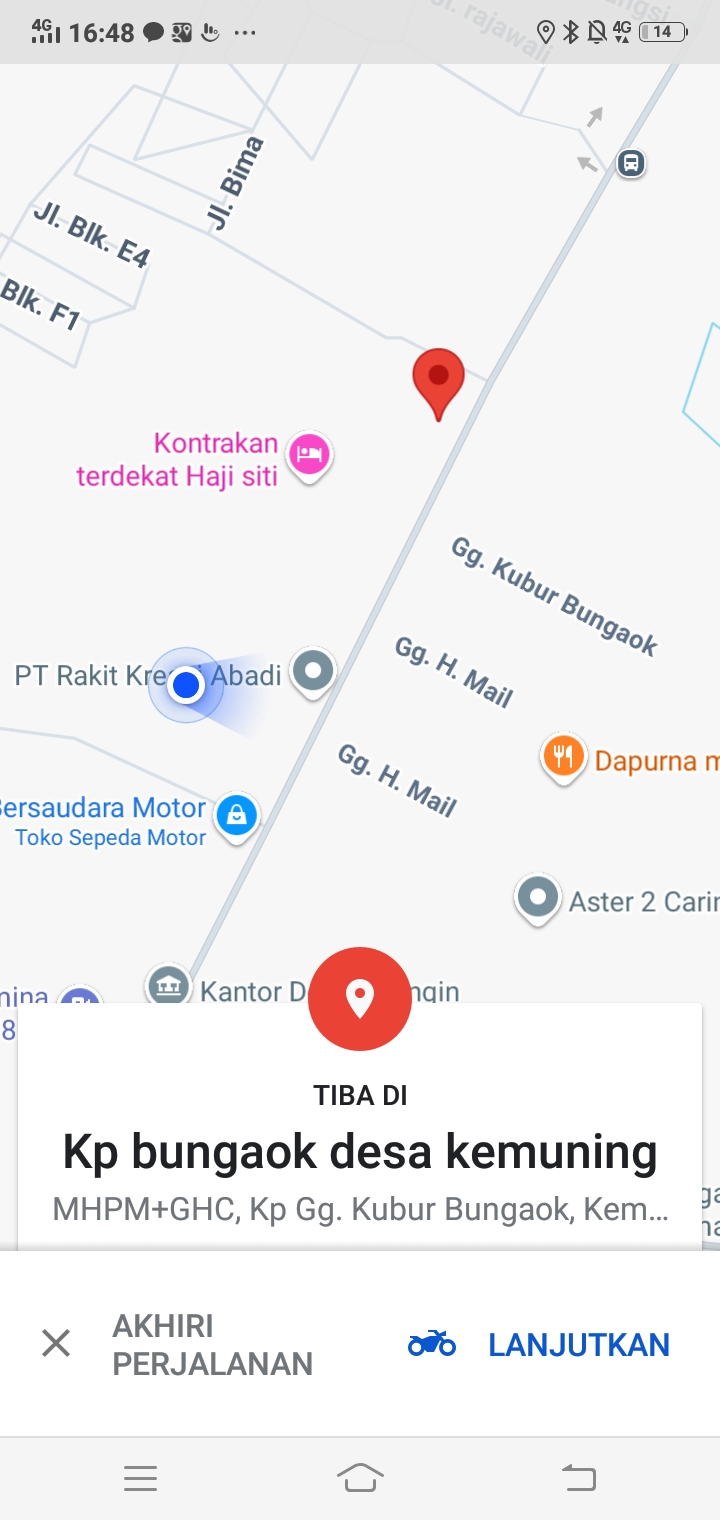End the trip with Akhiri Perjalanan
720x1520 pixels.
click(x=177, y=1344)
